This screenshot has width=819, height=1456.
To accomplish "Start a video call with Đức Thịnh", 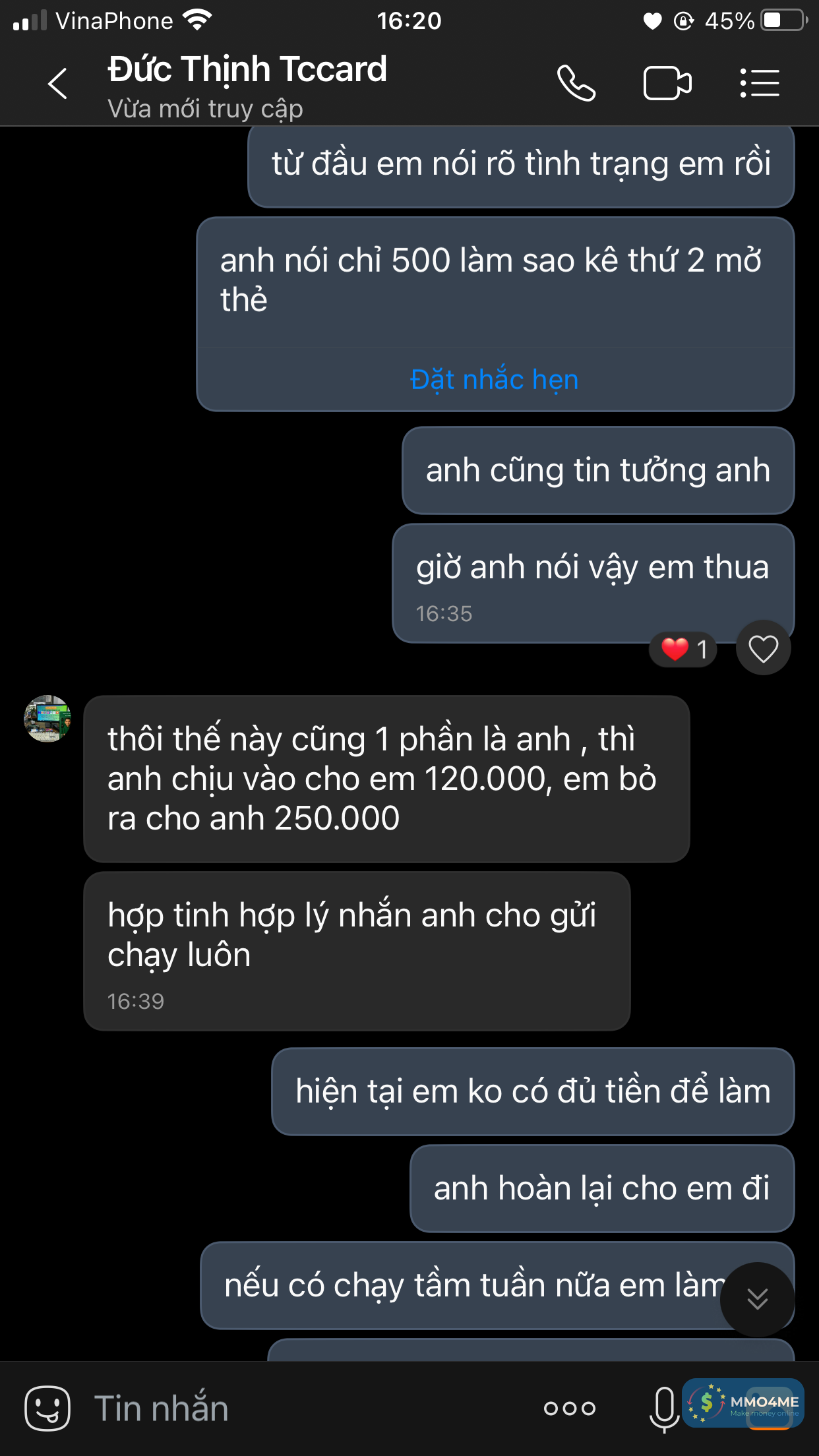I will 667,84.
